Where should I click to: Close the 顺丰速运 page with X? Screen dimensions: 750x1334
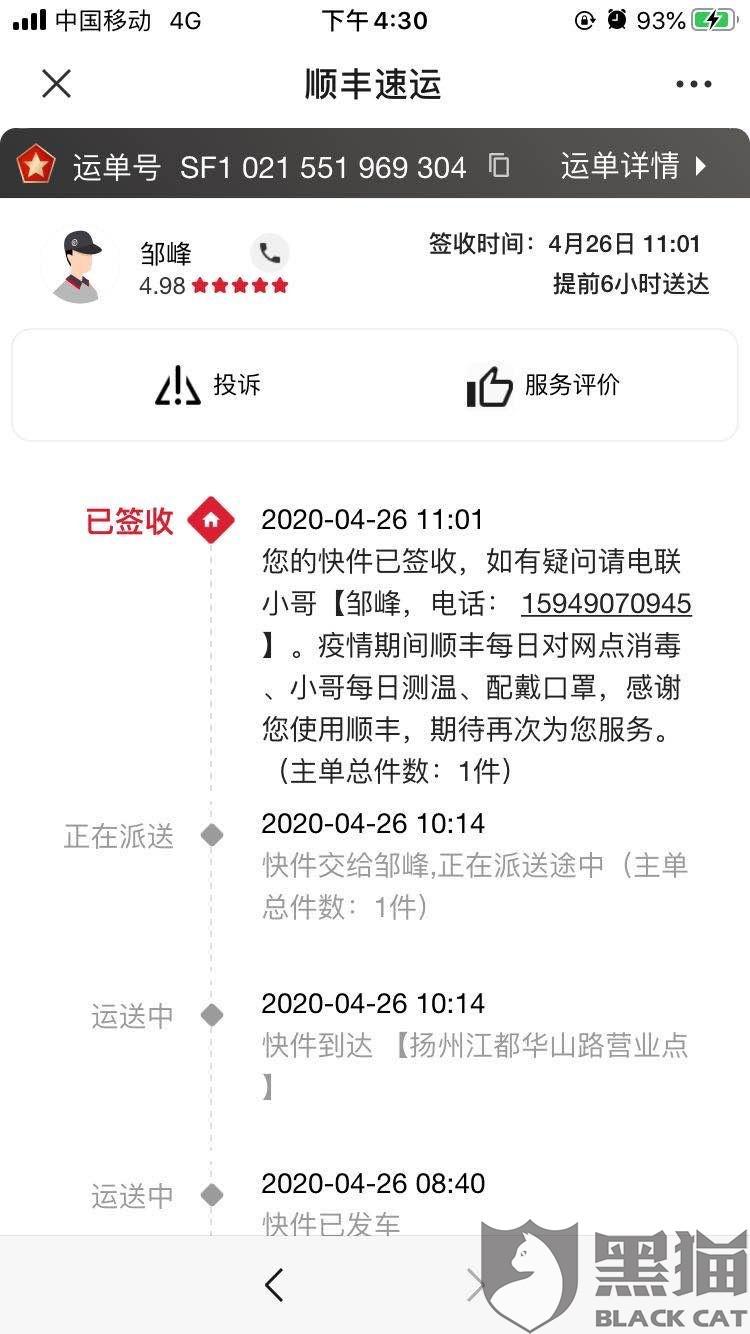coord(57,84)
